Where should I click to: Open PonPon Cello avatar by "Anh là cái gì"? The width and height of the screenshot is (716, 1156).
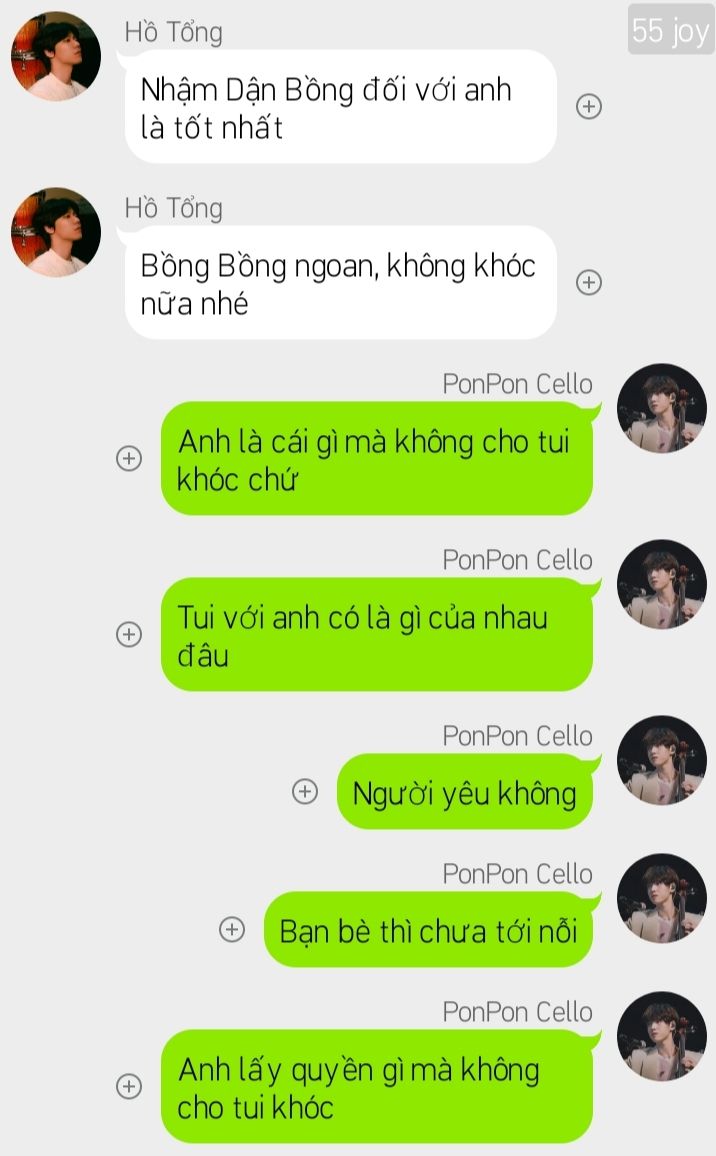click(x=661, y=408)
